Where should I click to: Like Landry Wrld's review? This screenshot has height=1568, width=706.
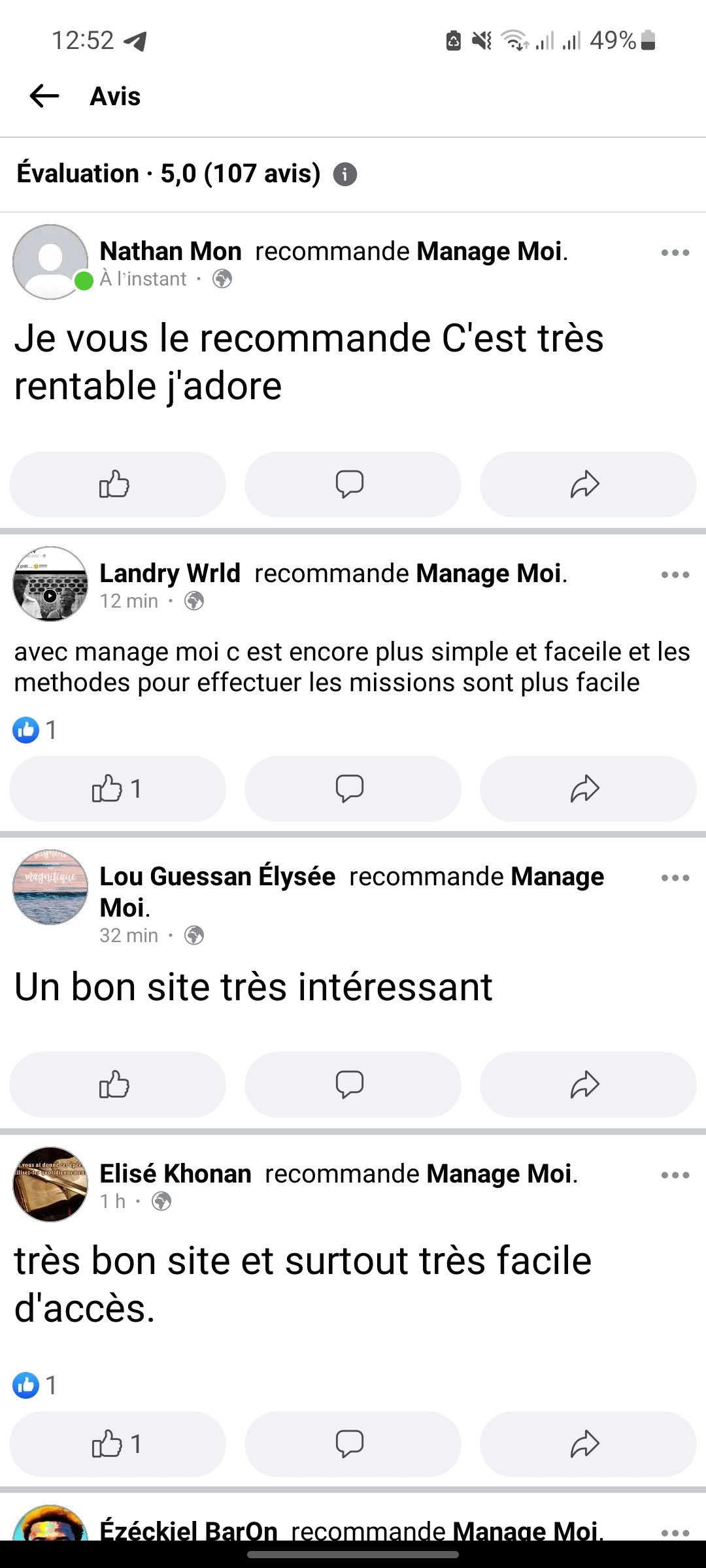coord(118,789)
